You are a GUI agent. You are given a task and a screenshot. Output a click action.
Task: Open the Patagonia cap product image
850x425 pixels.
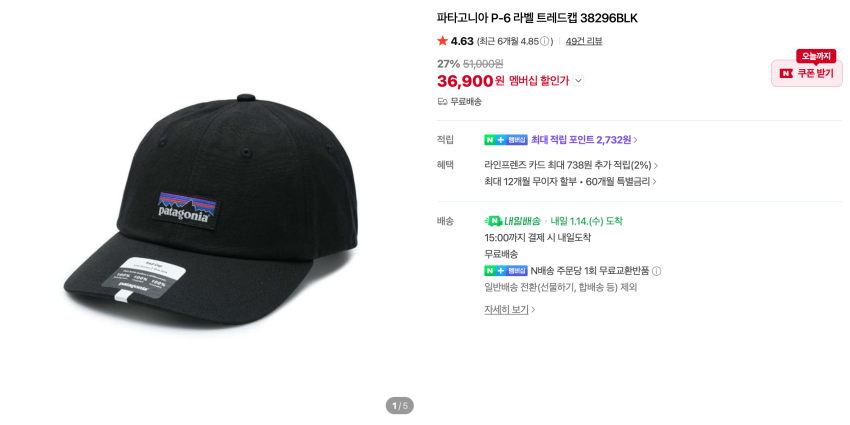coord(211,210)
